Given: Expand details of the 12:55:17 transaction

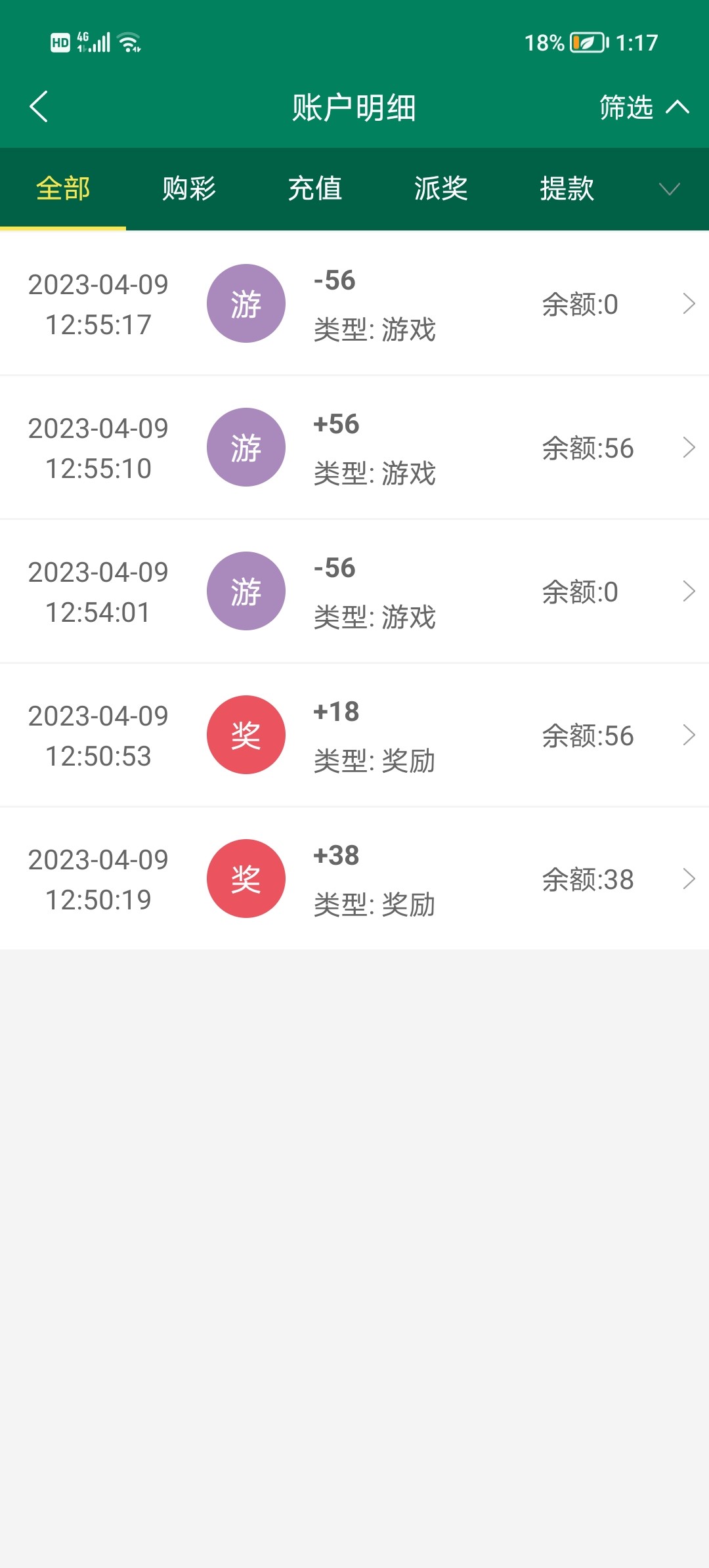Looking at the screenshot, I should pos(689,303).
